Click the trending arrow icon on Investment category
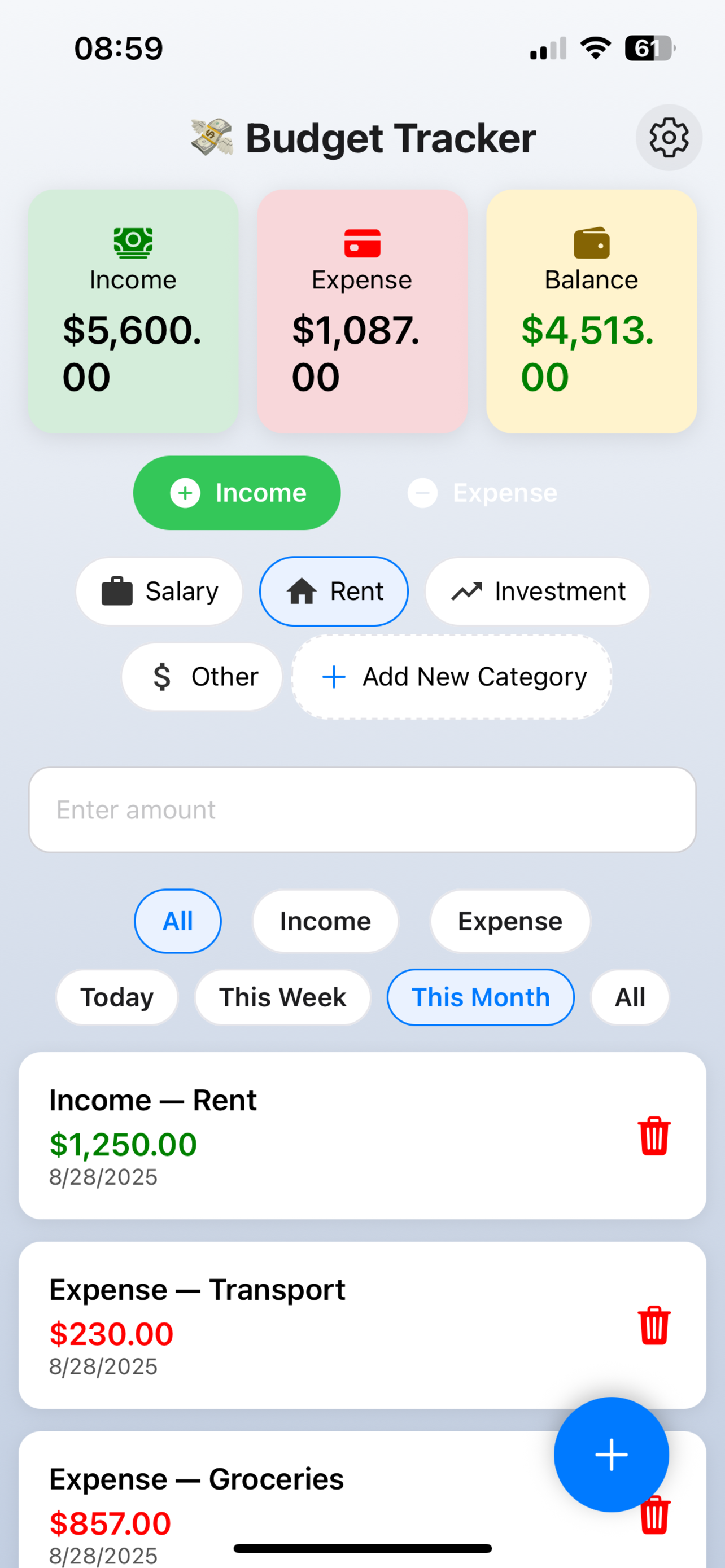 (468, 590)
